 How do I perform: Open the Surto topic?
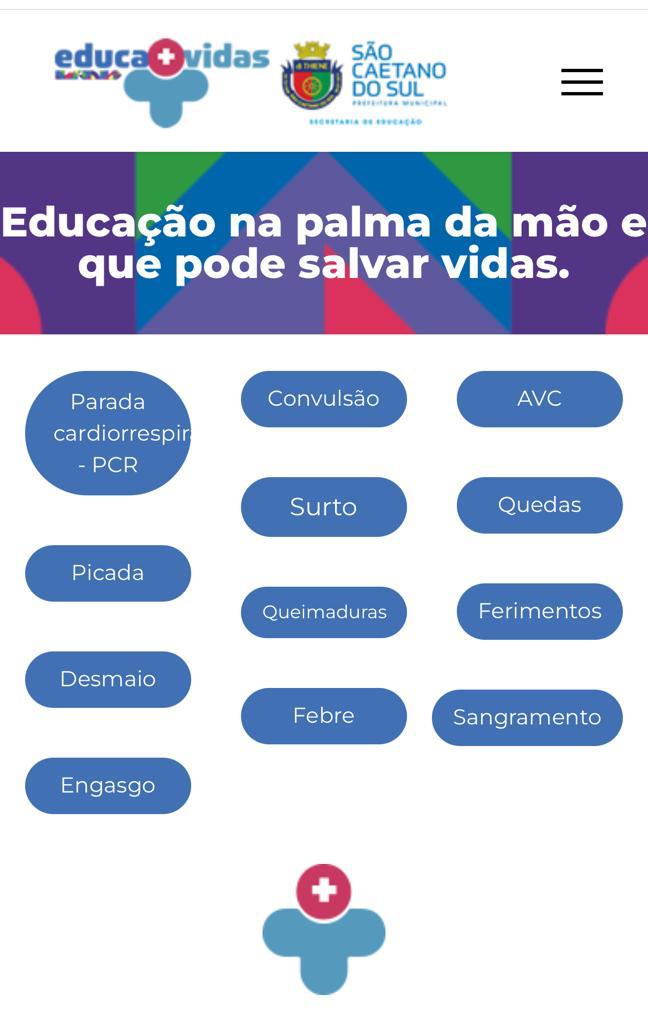(323, 507)
